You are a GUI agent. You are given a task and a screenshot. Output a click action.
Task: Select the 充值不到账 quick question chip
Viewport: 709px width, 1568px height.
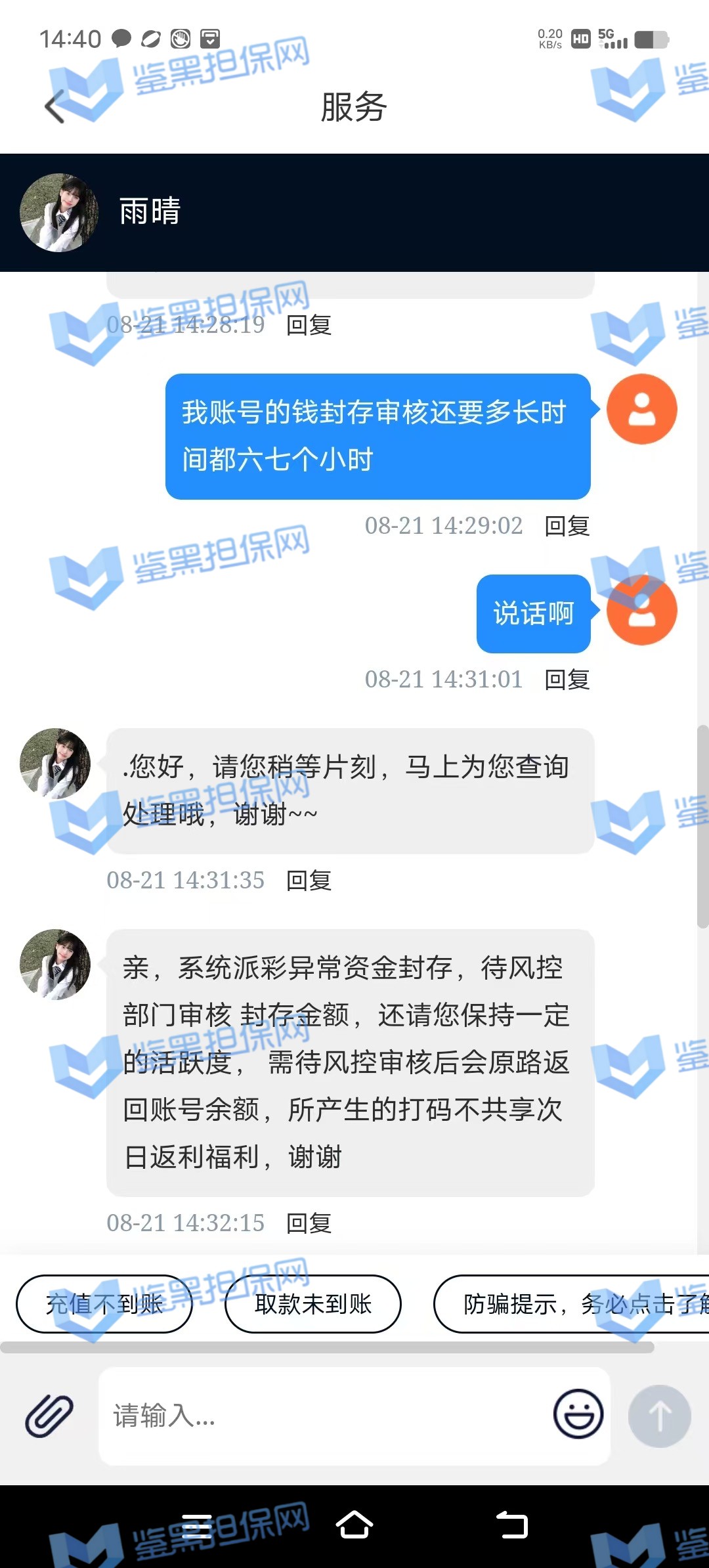tap(104, 1304)
